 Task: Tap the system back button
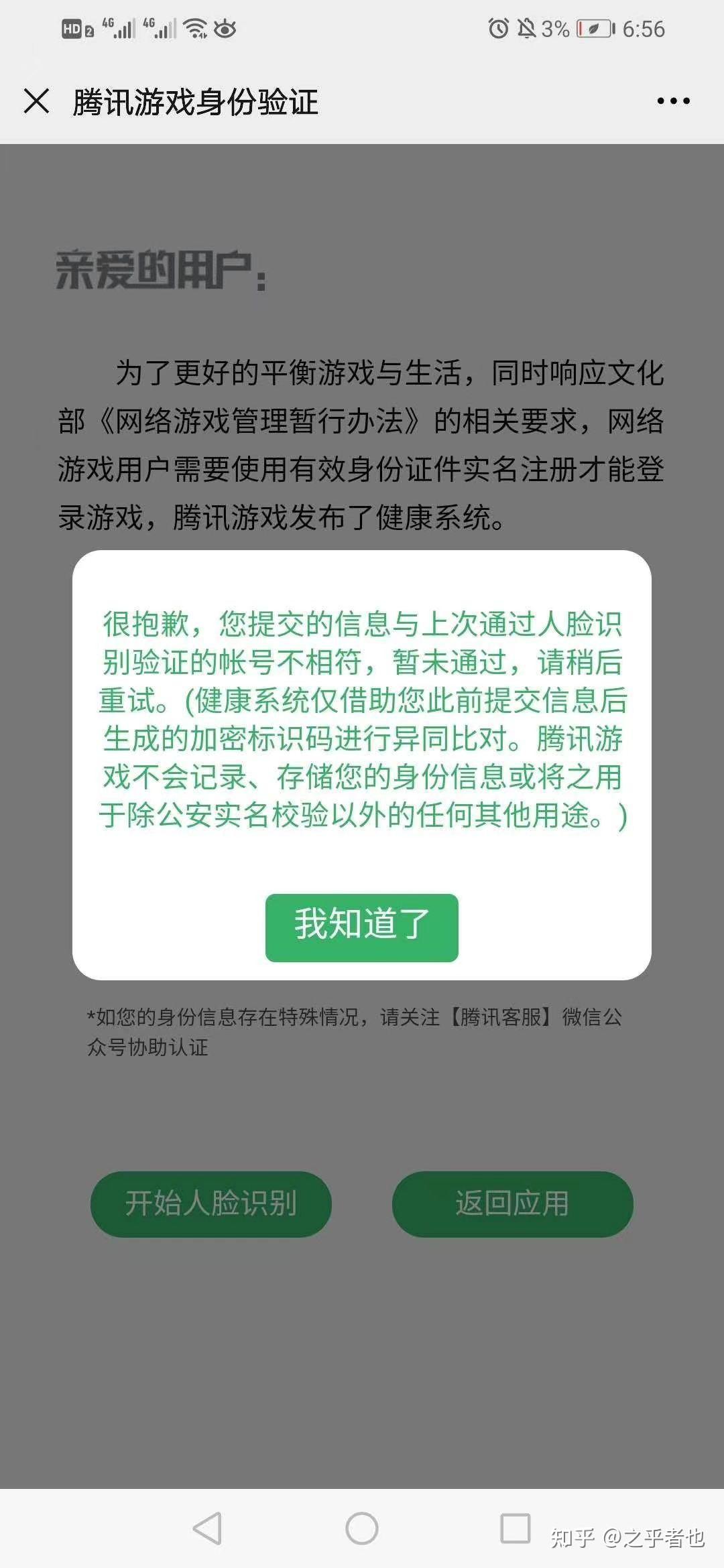tap(207, 1528)
